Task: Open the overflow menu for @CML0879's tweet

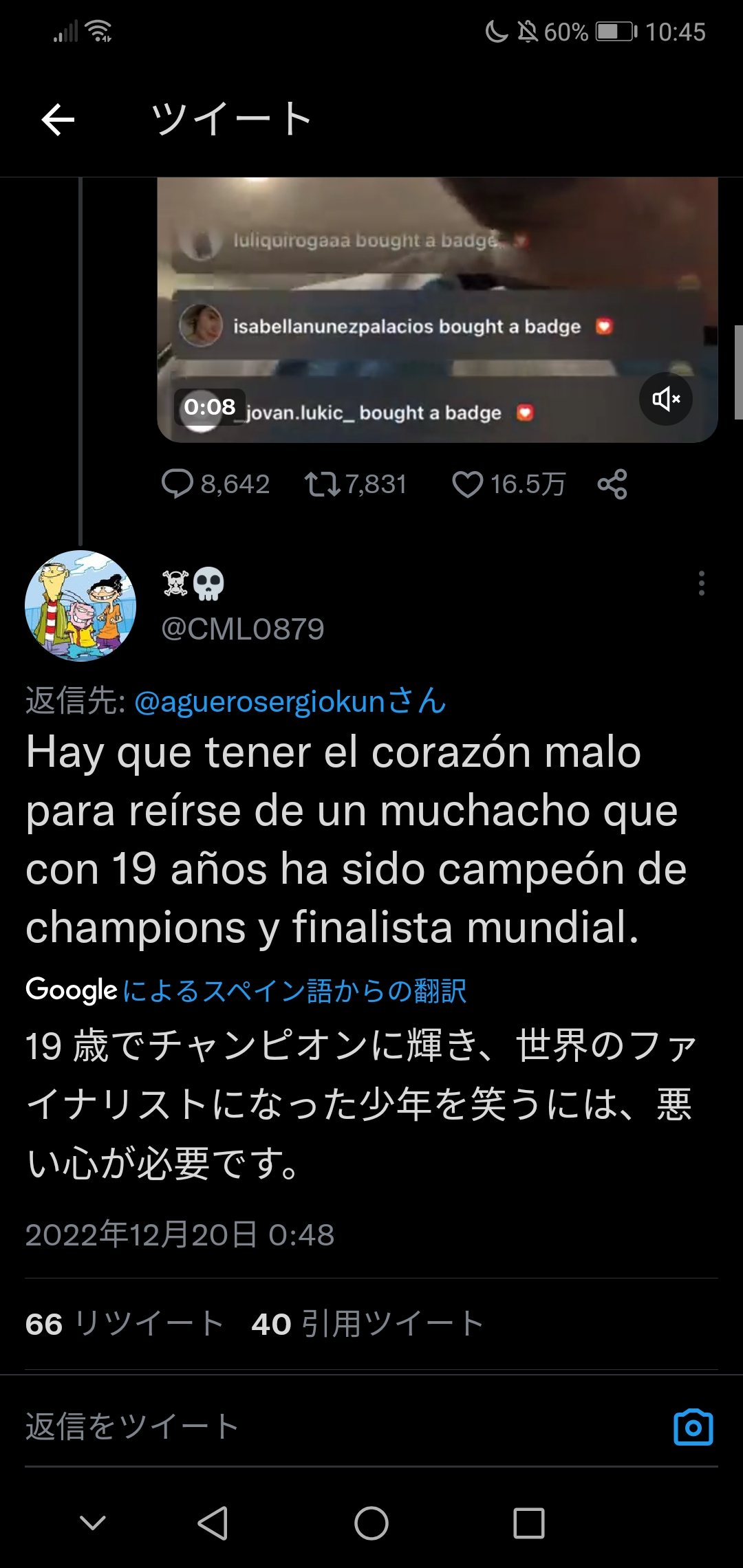Action: pos(701,583)
